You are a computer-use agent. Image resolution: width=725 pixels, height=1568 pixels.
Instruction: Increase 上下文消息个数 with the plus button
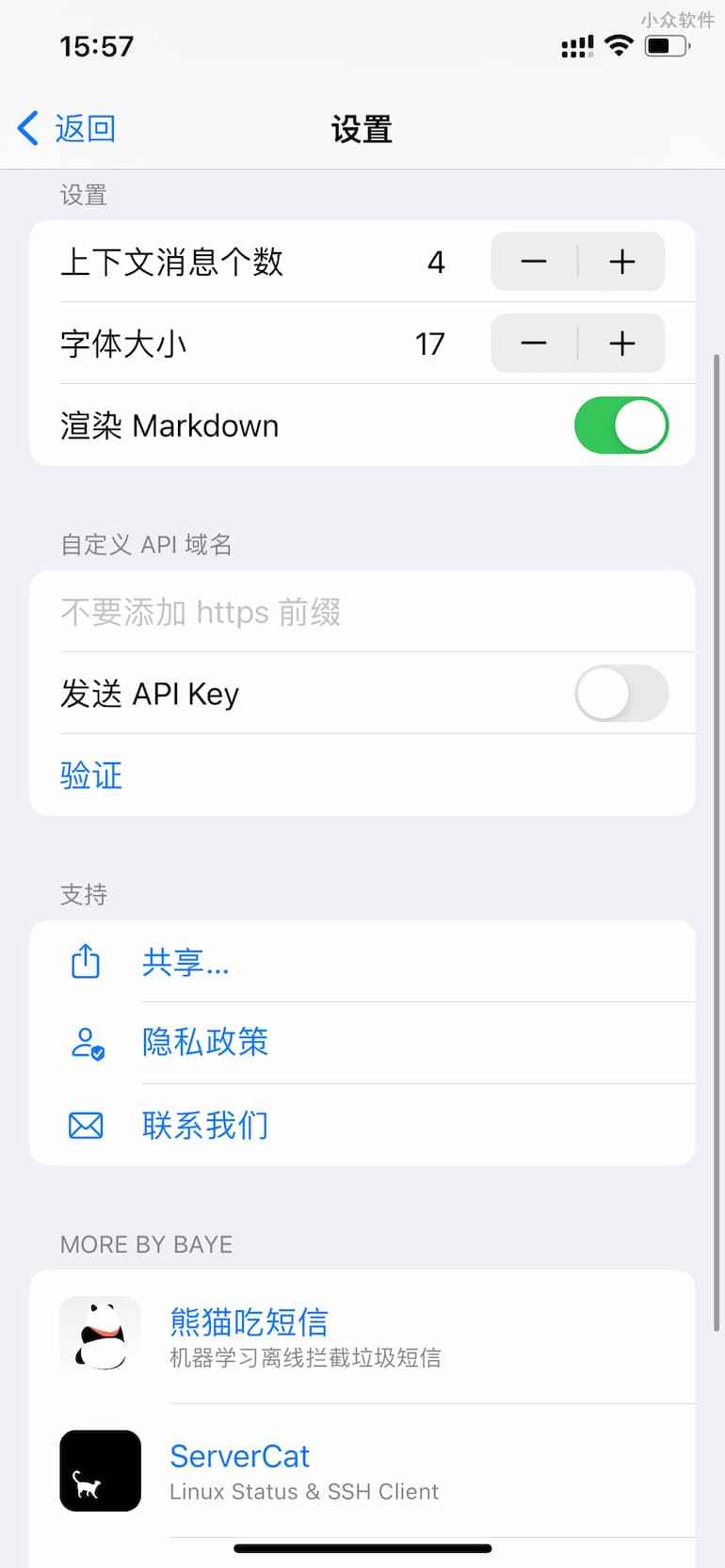tap(621, 262)
